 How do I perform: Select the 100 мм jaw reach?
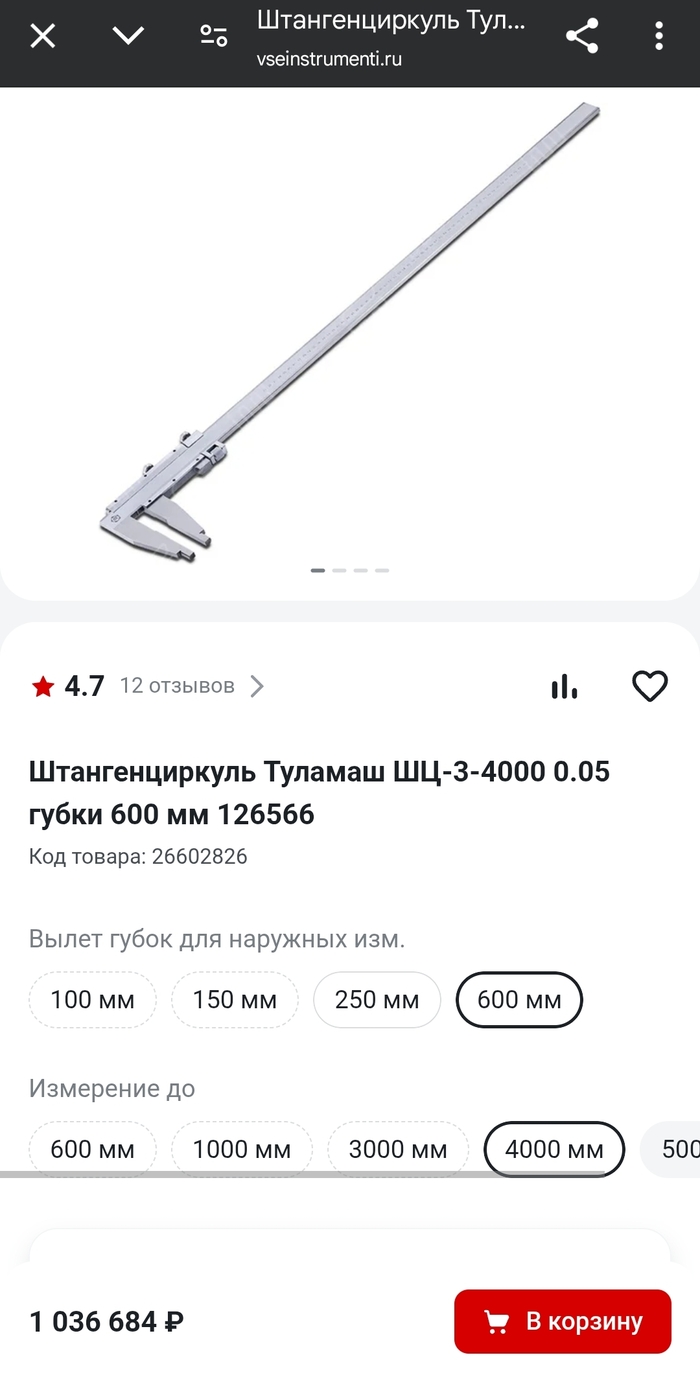tap(93, 1000)
